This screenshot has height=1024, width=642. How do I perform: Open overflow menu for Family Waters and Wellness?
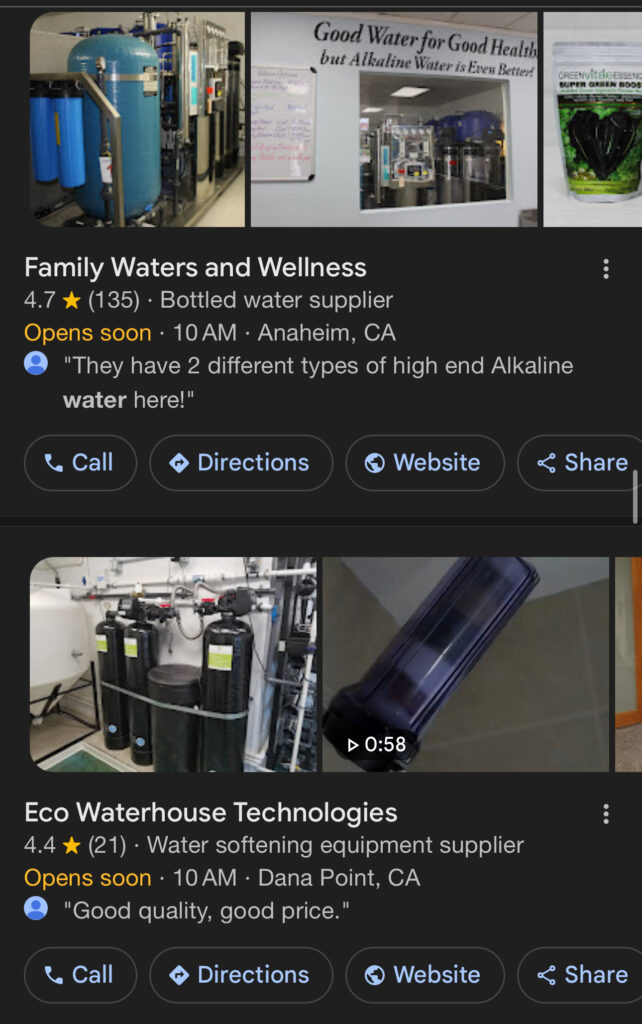click(x=605, y=269)
